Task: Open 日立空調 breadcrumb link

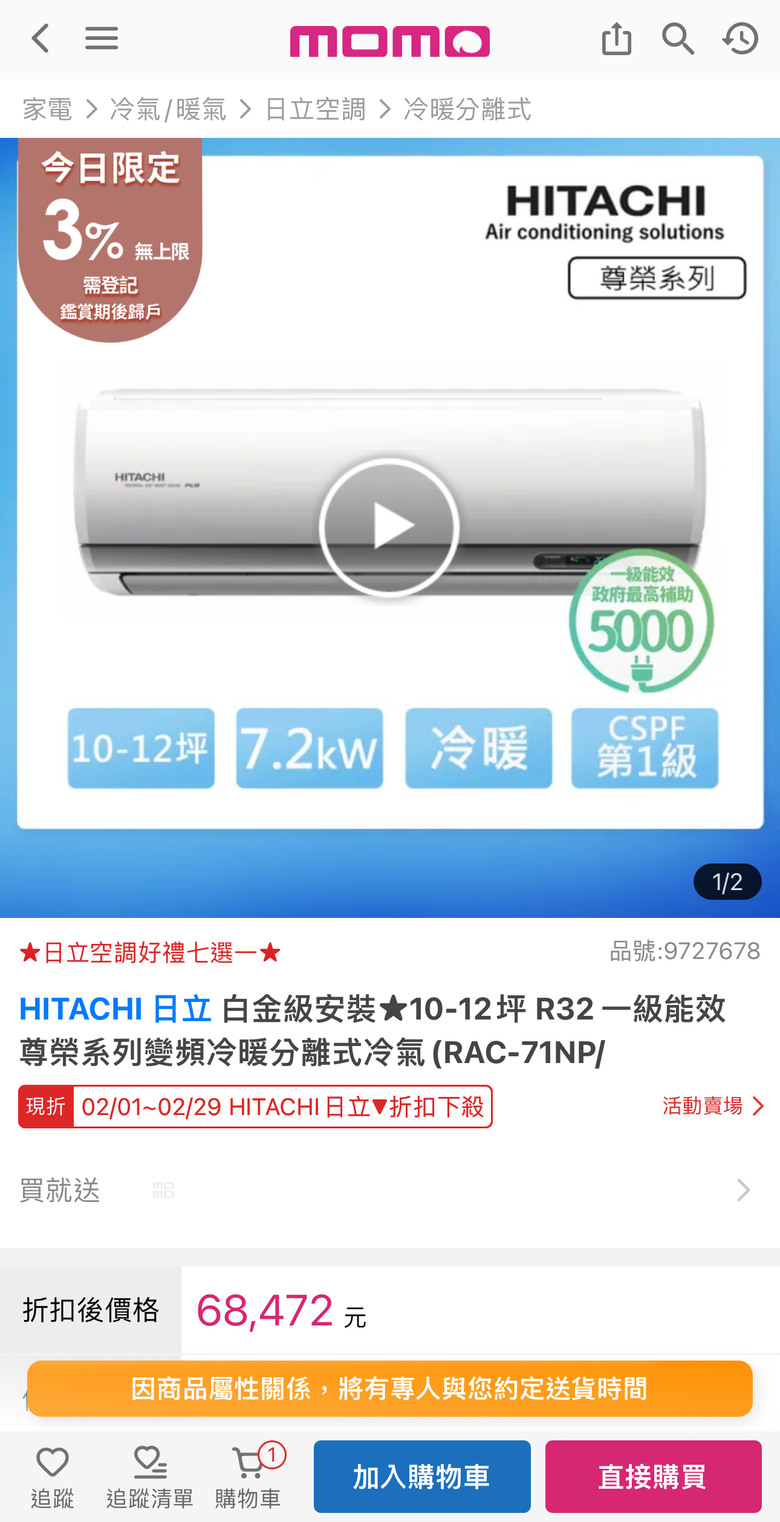Action: click(x=315, y=109)
